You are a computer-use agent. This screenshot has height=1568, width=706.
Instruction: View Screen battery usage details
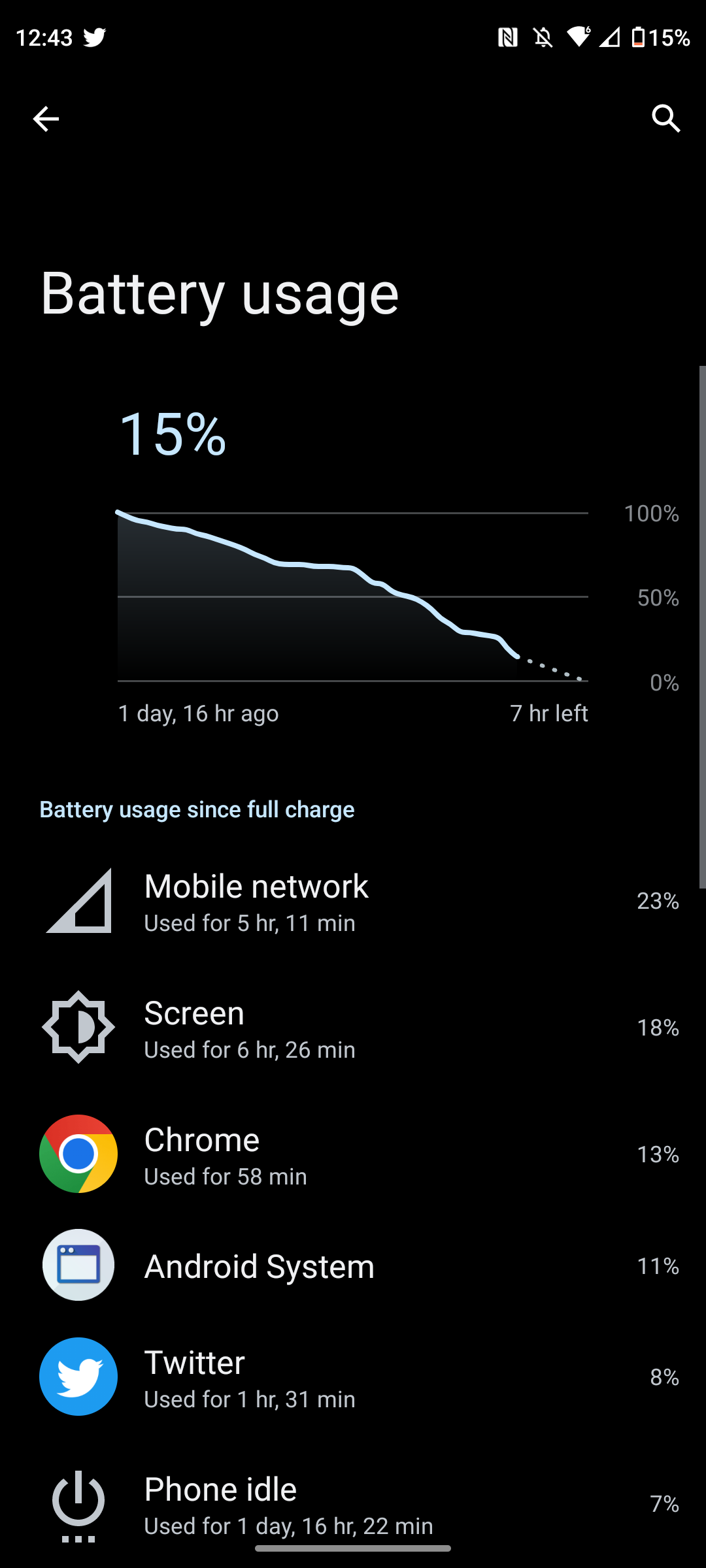pos(353,1028)
